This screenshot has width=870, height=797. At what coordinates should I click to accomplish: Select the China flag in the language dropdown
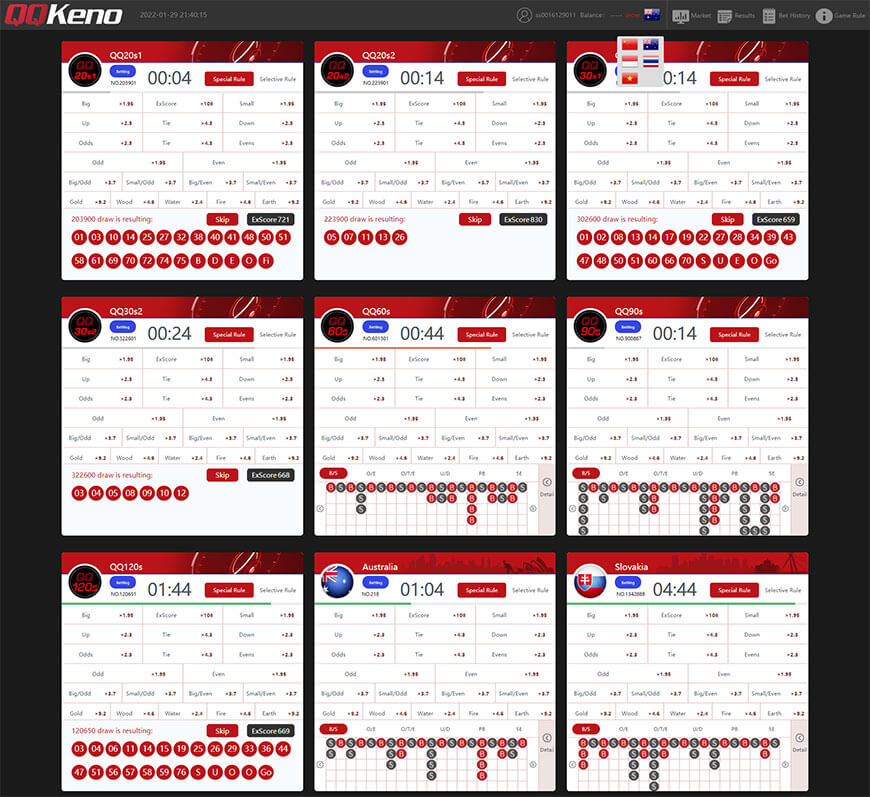pos(629,44)
